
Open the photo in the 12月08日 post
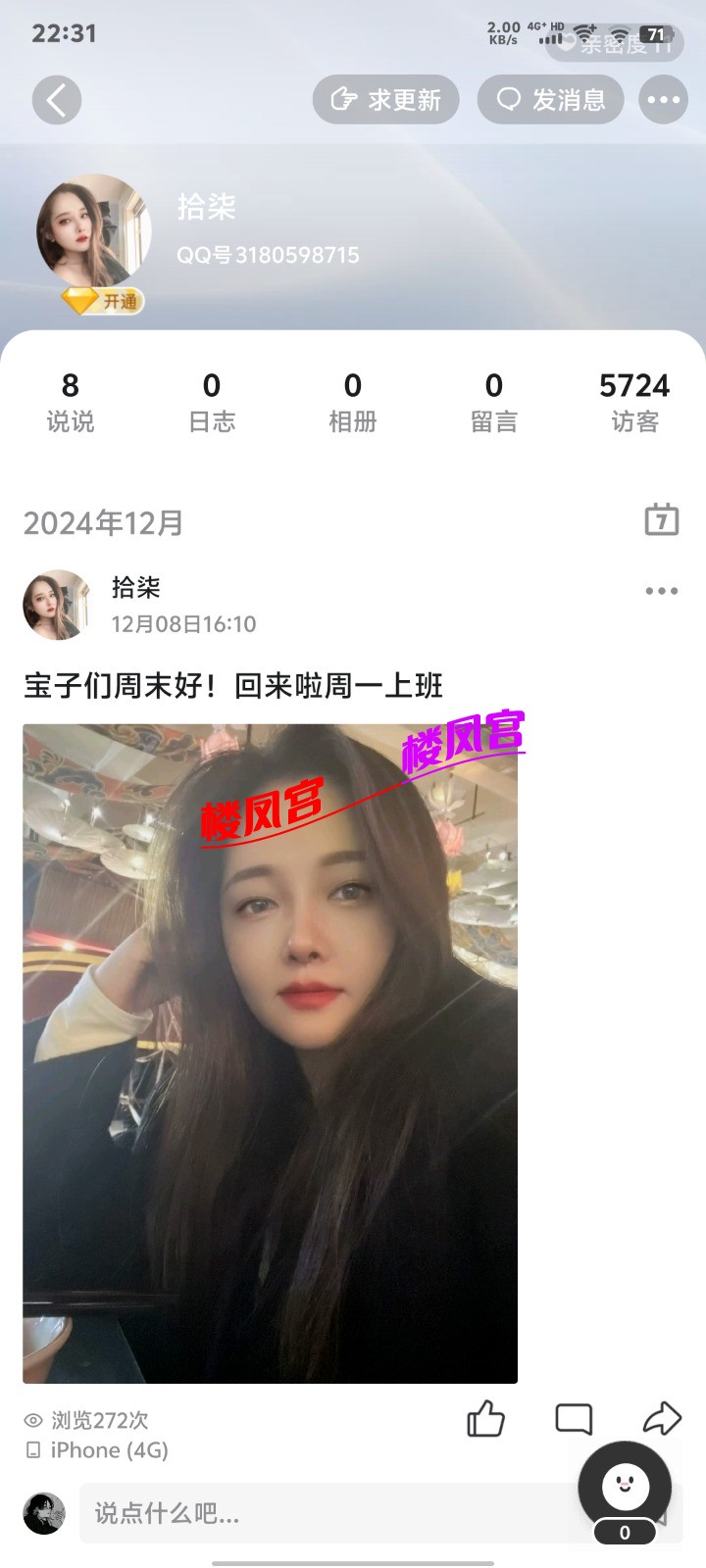click(271, 1053)
